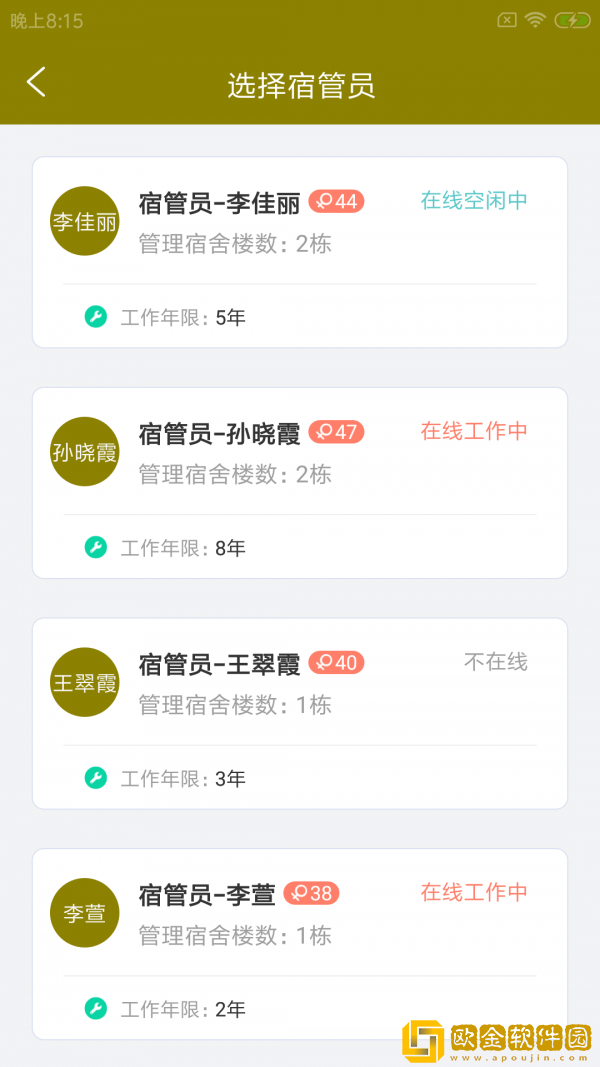Select dorm manager 李佳丽
600x1067 pixels.
299,252
